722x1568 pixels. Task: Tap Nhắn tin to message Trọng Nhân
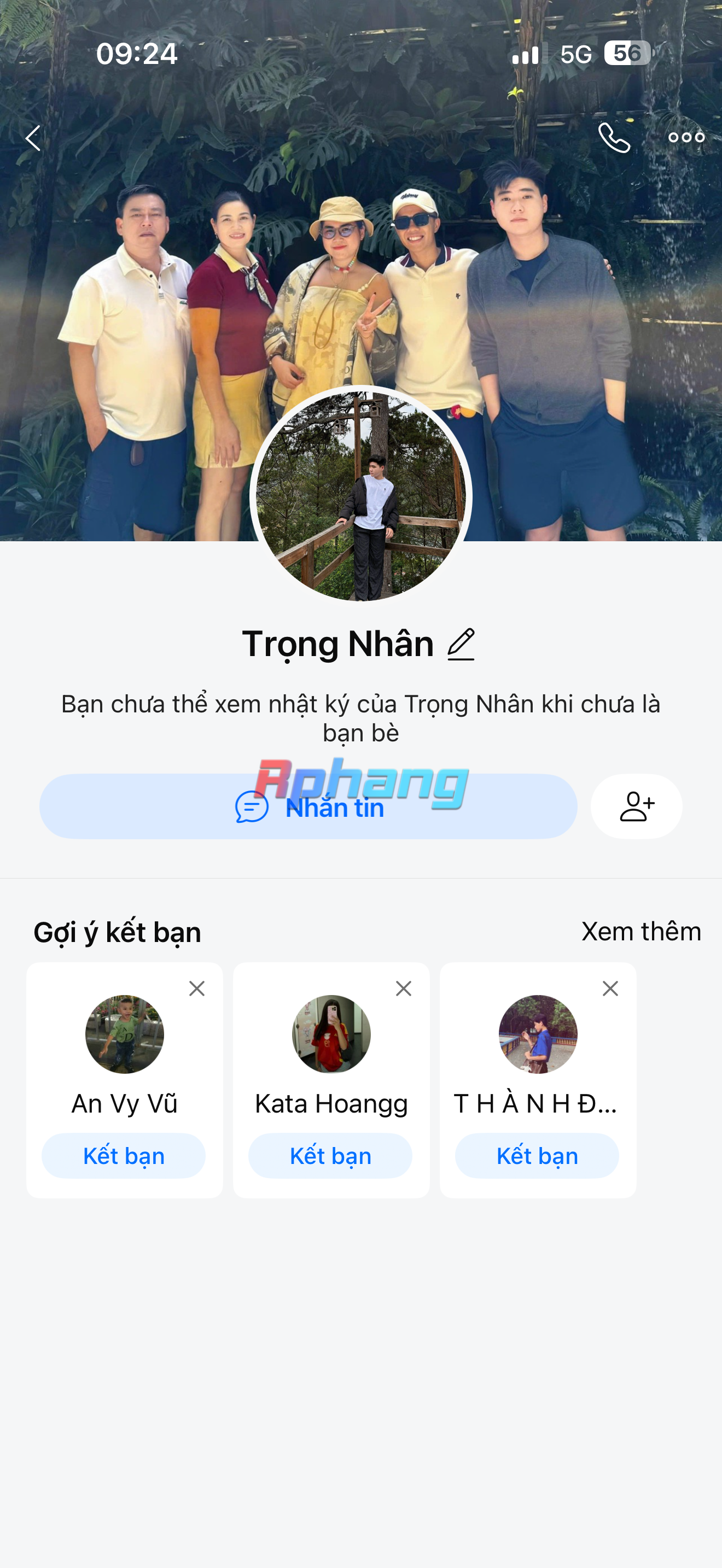click(x=308, y=806)
